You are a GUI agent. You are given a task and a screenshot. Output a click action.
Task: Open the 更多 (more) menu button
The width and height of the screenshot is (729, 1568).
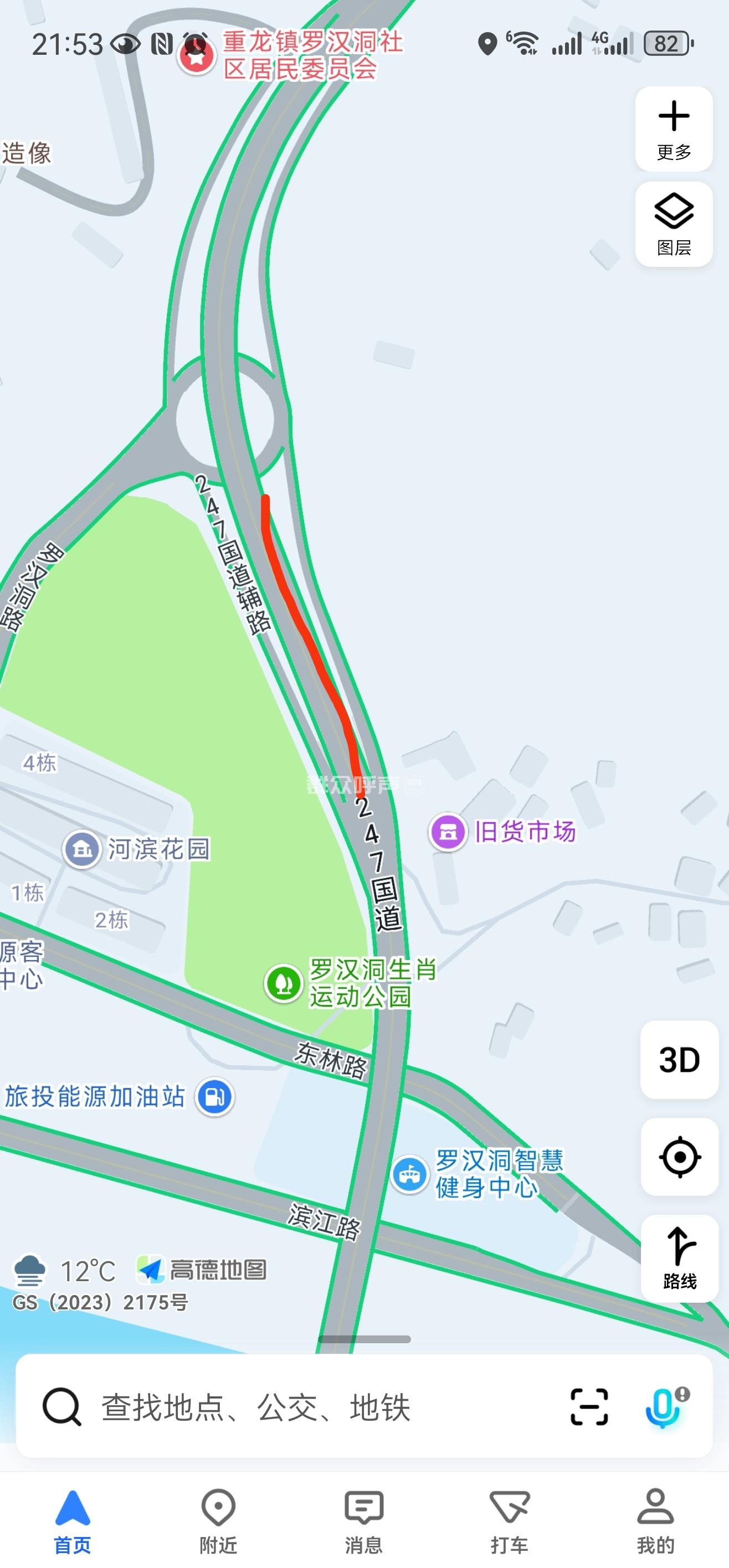pos(674,129)
